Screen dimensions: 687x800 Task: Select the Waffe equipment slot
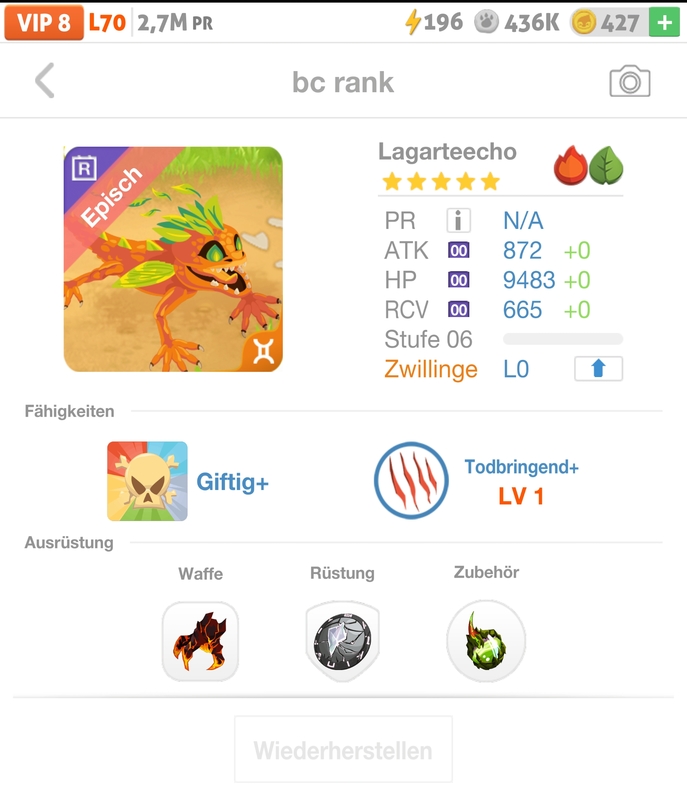coord(200,642)
